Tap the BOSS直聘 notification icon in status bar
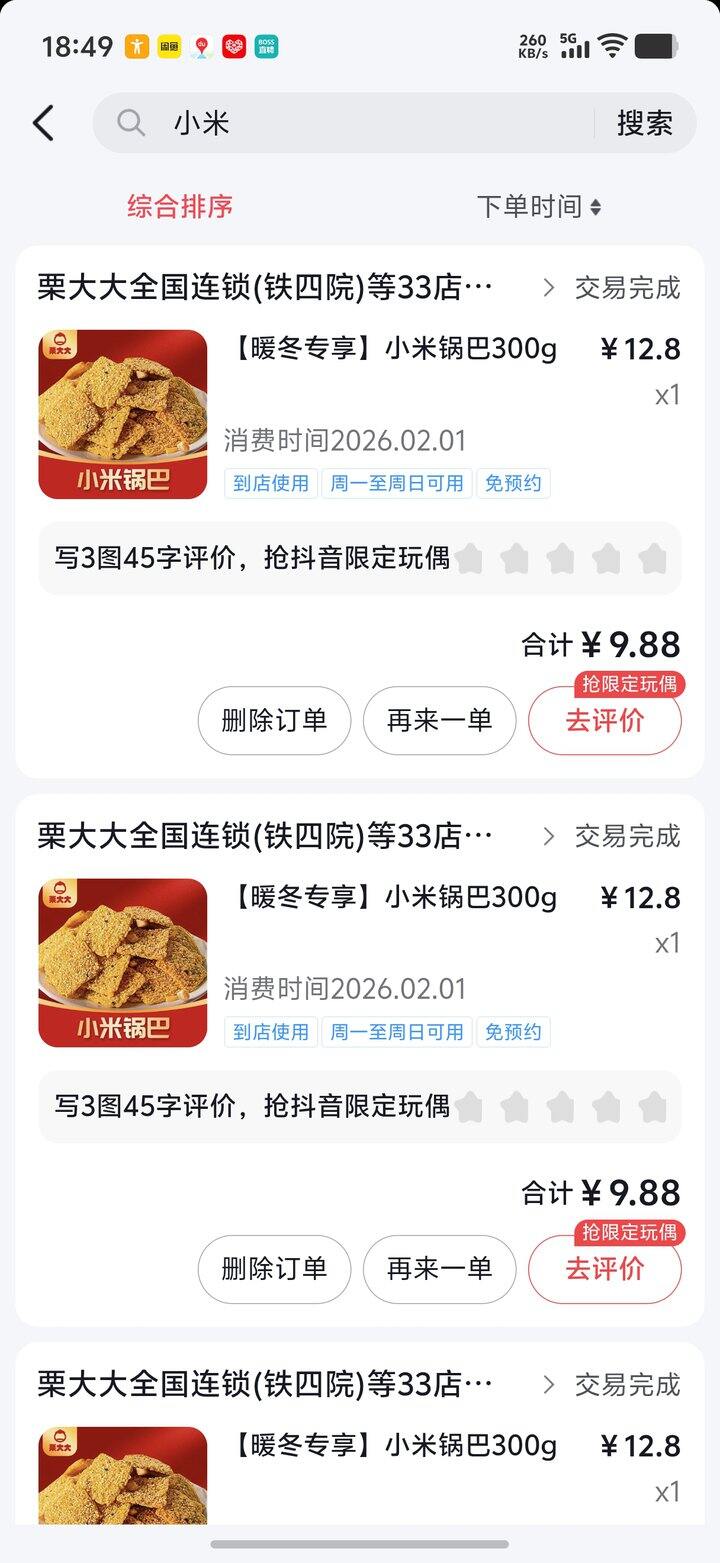Screen dimensions: 720x1563 pyautogui.click(x=266, y=46)
